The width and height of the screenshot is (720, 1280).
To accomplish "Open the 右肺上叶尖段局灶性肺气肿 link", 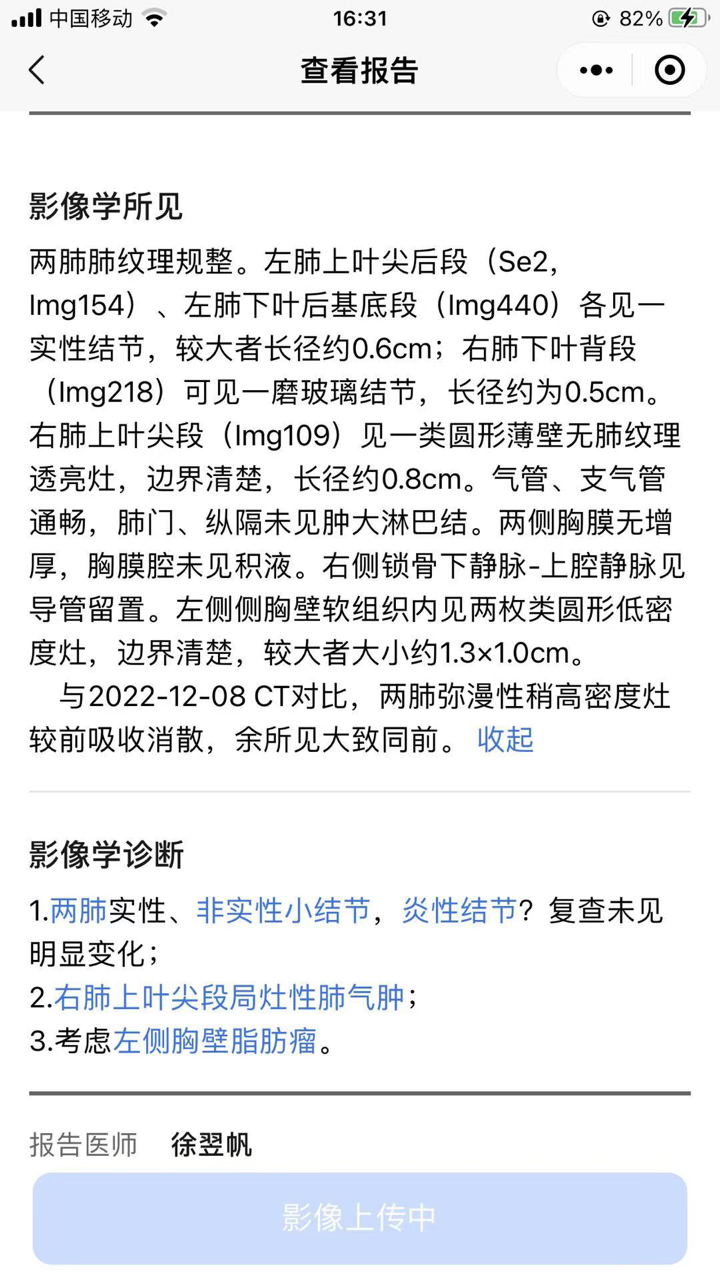I will pos(229,998).
